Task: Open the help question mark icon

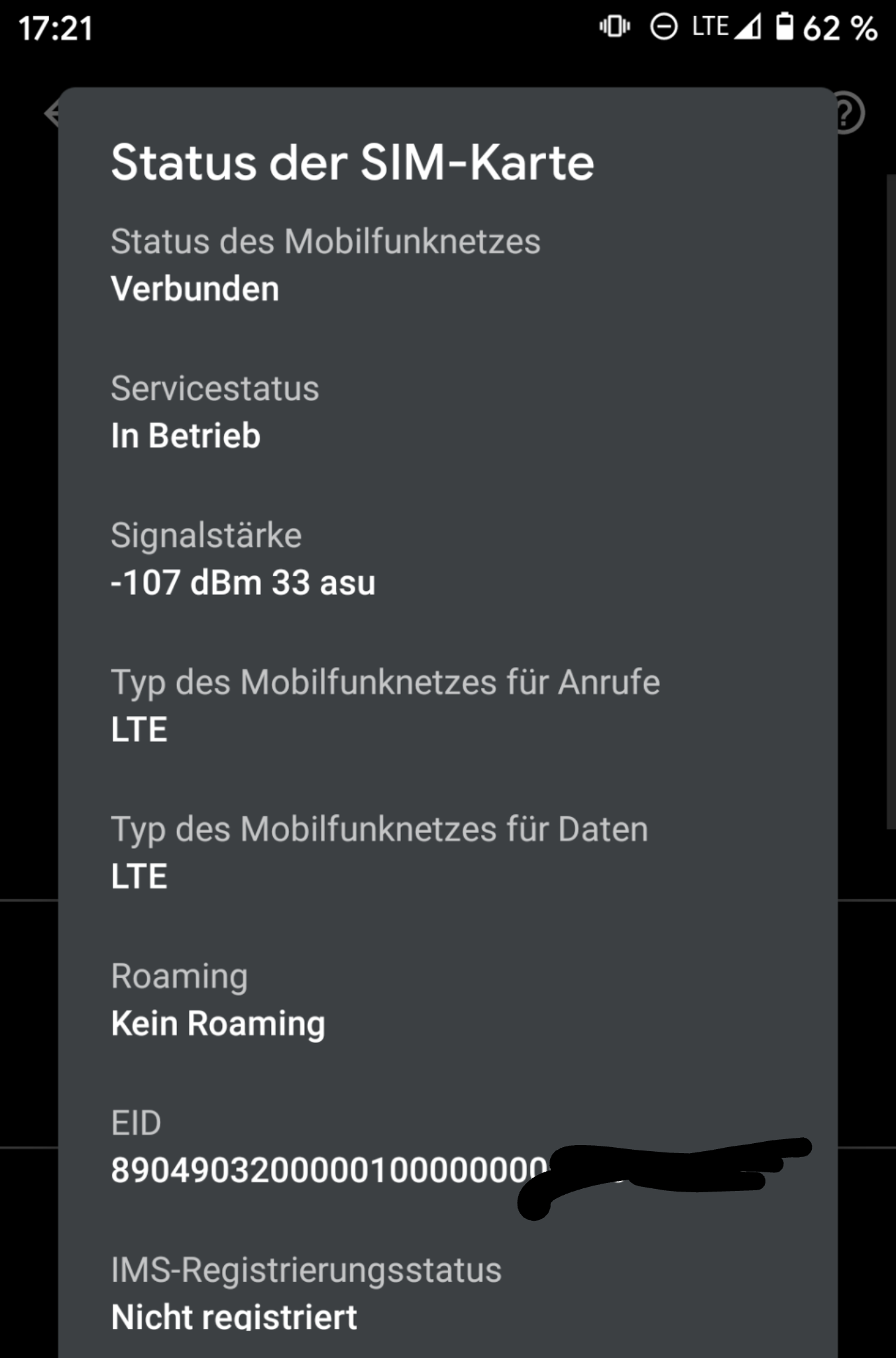Action: click(x=850, y=114)
